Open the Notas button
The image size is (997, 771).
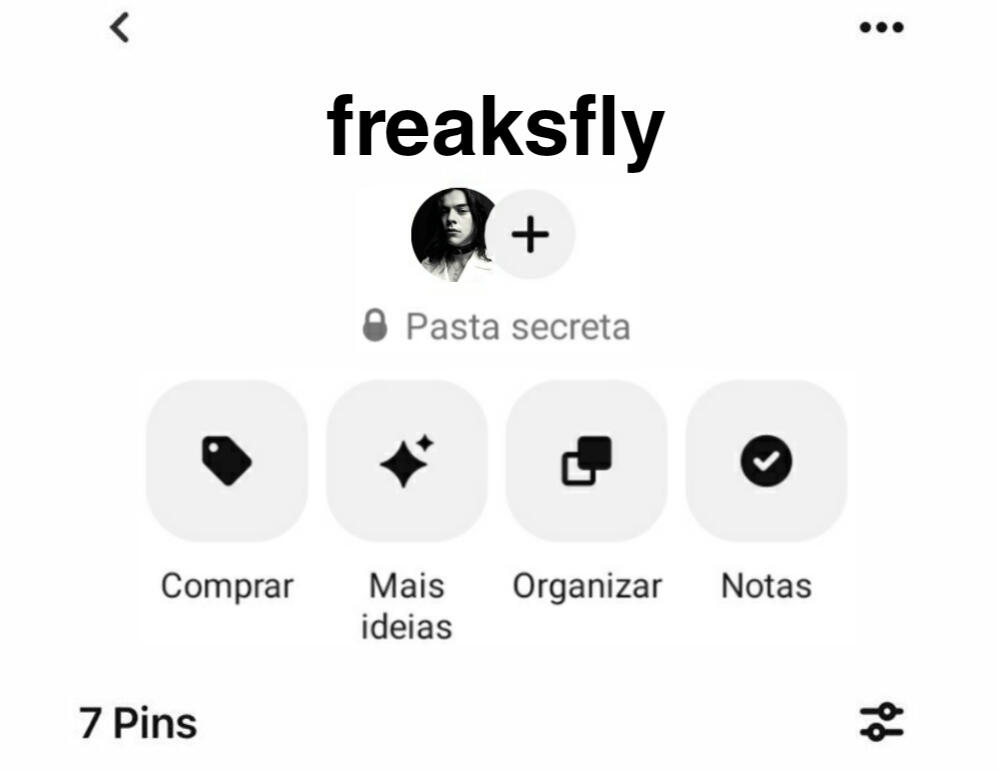[766, 461]
